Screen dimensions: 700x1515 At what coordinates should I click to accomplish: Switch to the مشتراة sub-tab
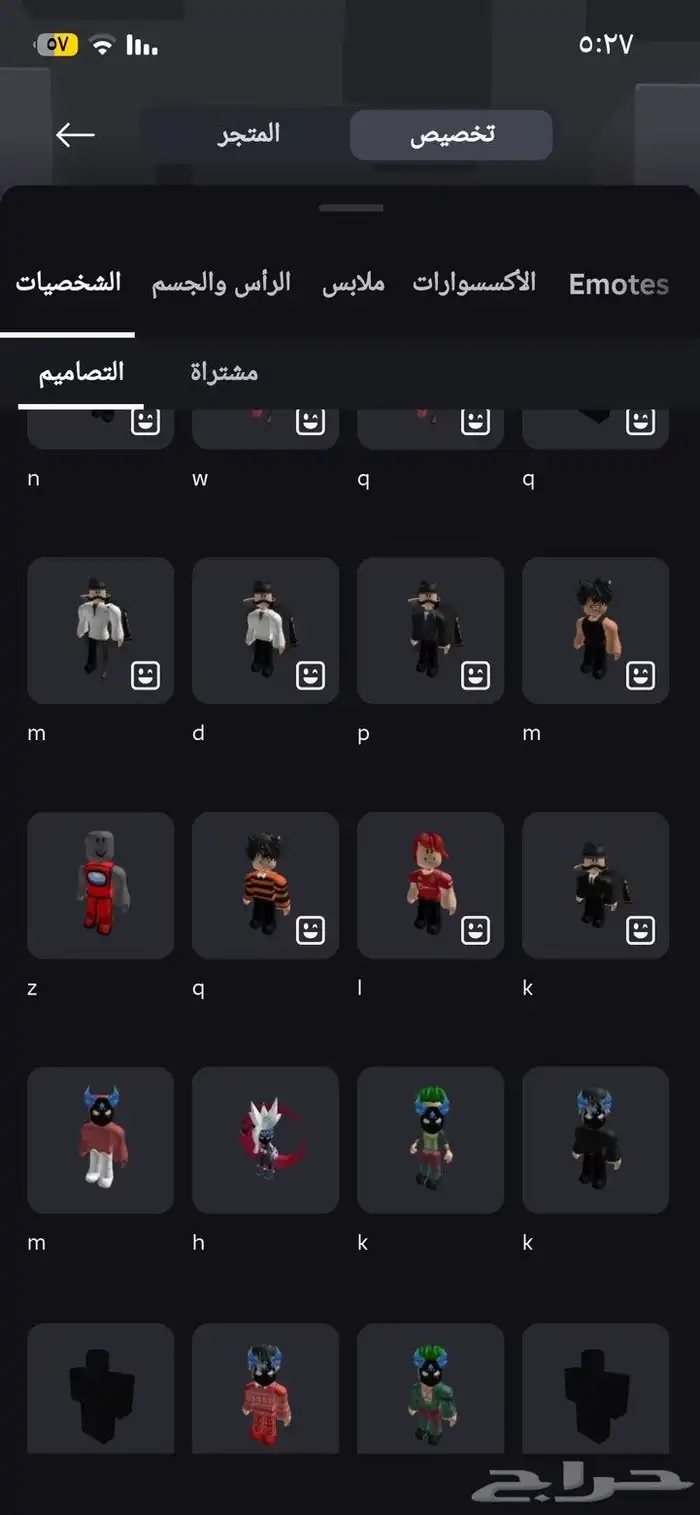224,372
